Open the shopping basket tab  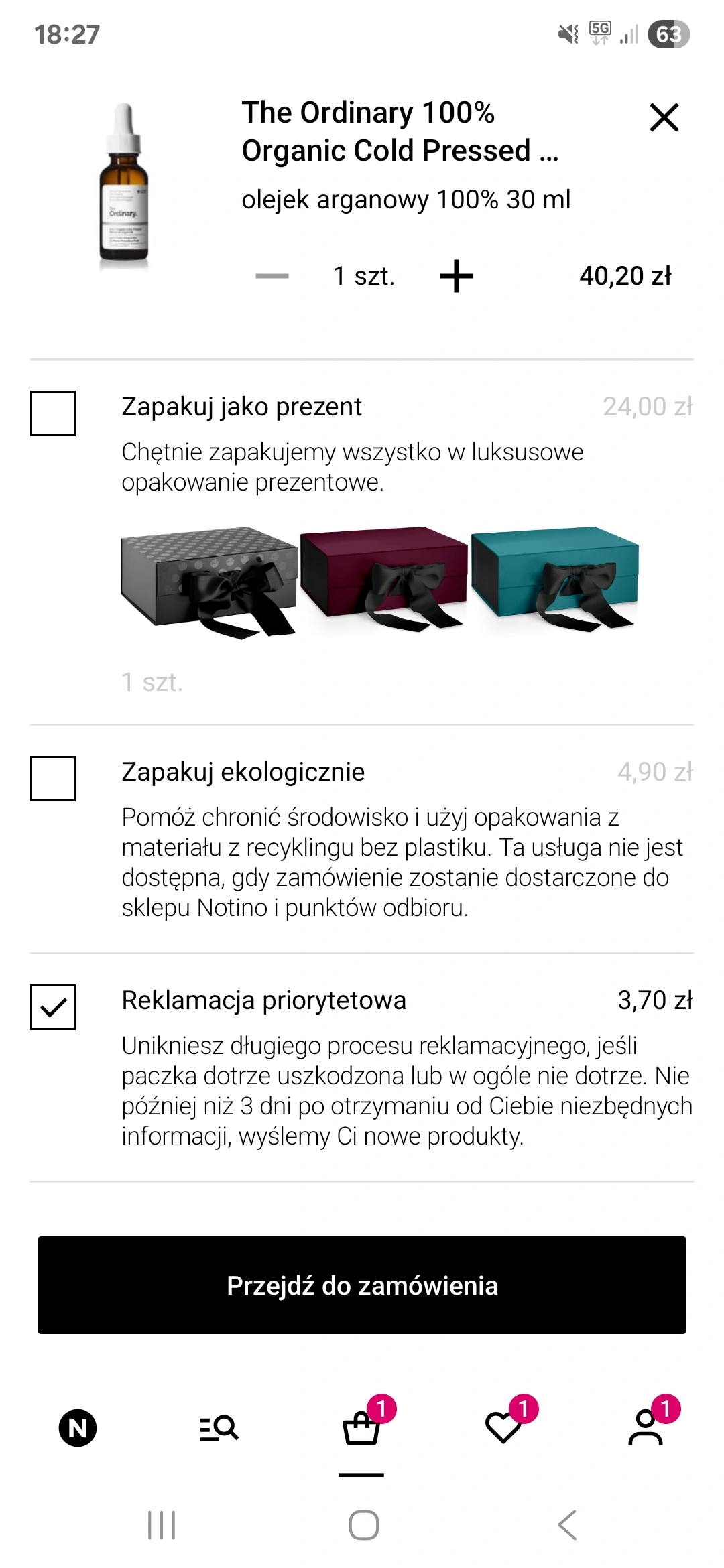point(362,1428)
